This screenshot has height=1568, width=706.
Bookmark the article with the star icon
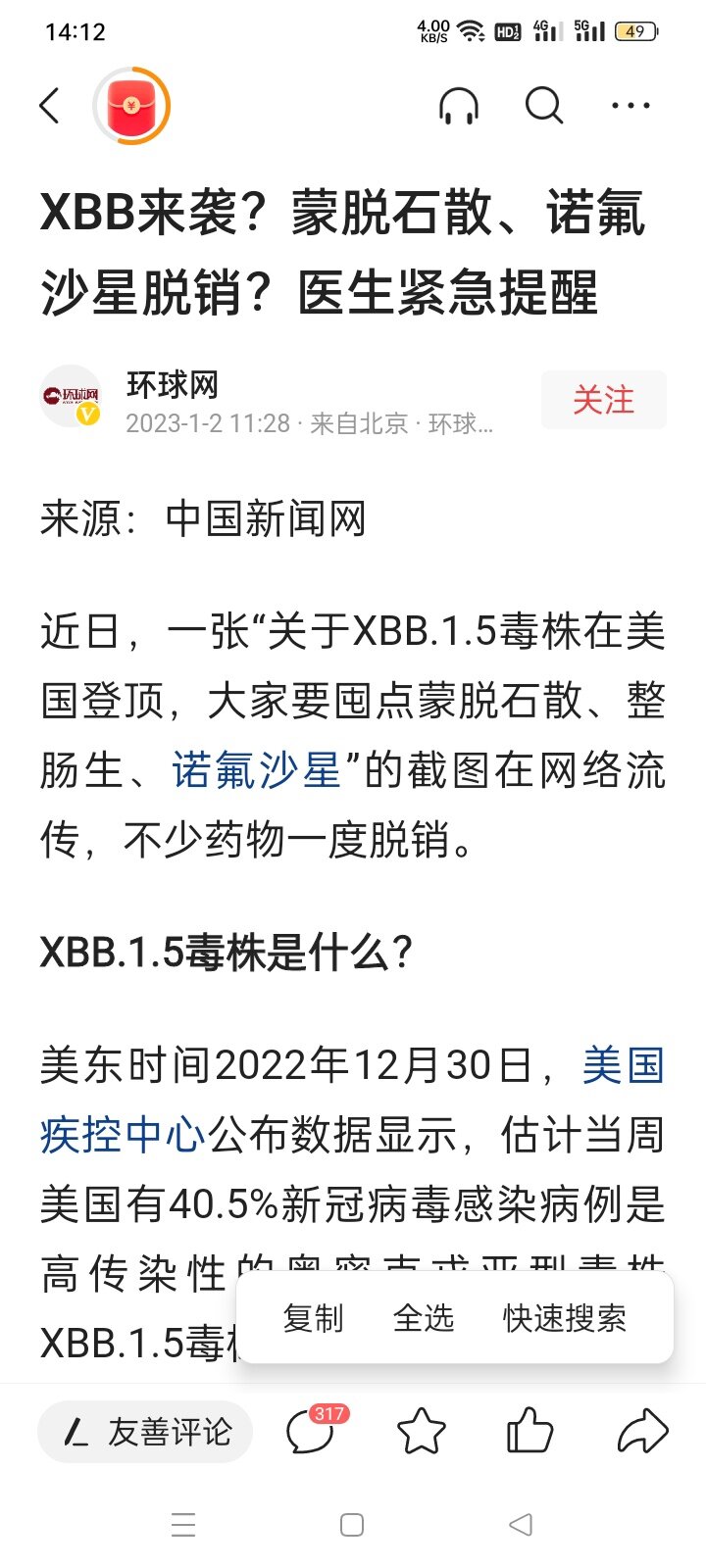(x=422, y=1432)
